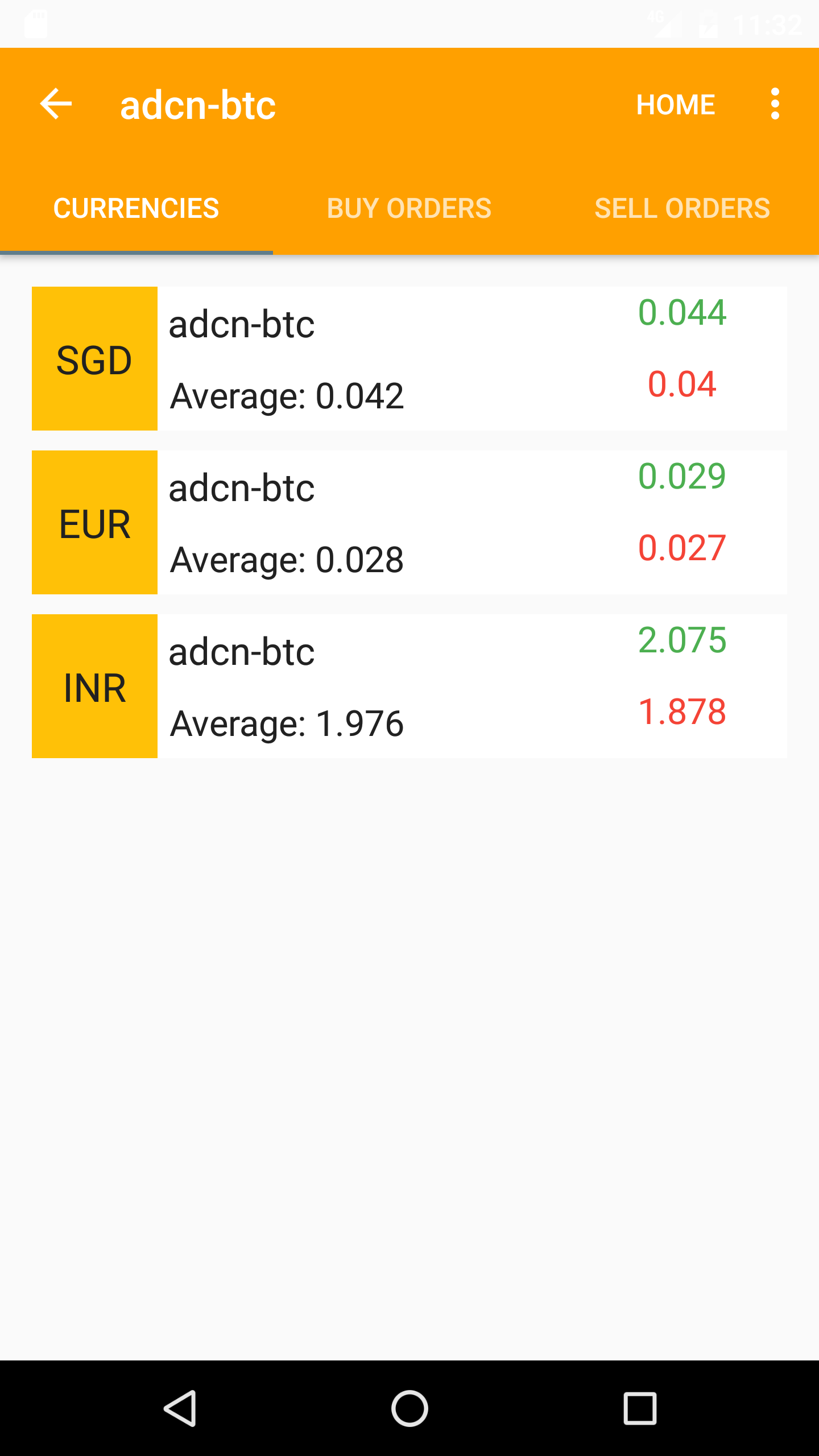This screenshot has height=1456, width=819.
Task: Open the SGD adcn-btc row
Action: [409, 359]
